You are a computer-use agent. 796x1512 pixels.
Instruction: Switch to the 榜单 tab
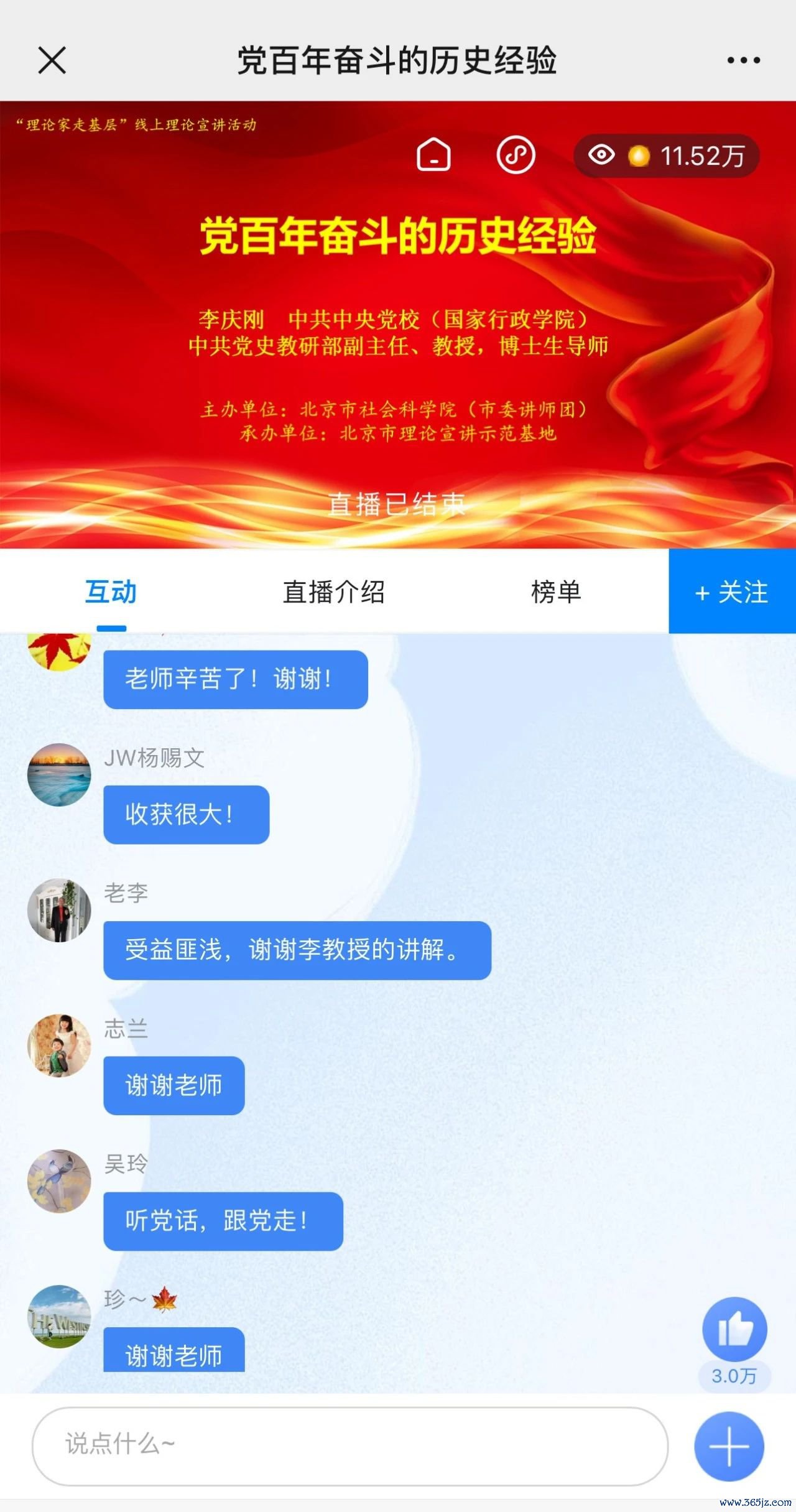(556, 591)
